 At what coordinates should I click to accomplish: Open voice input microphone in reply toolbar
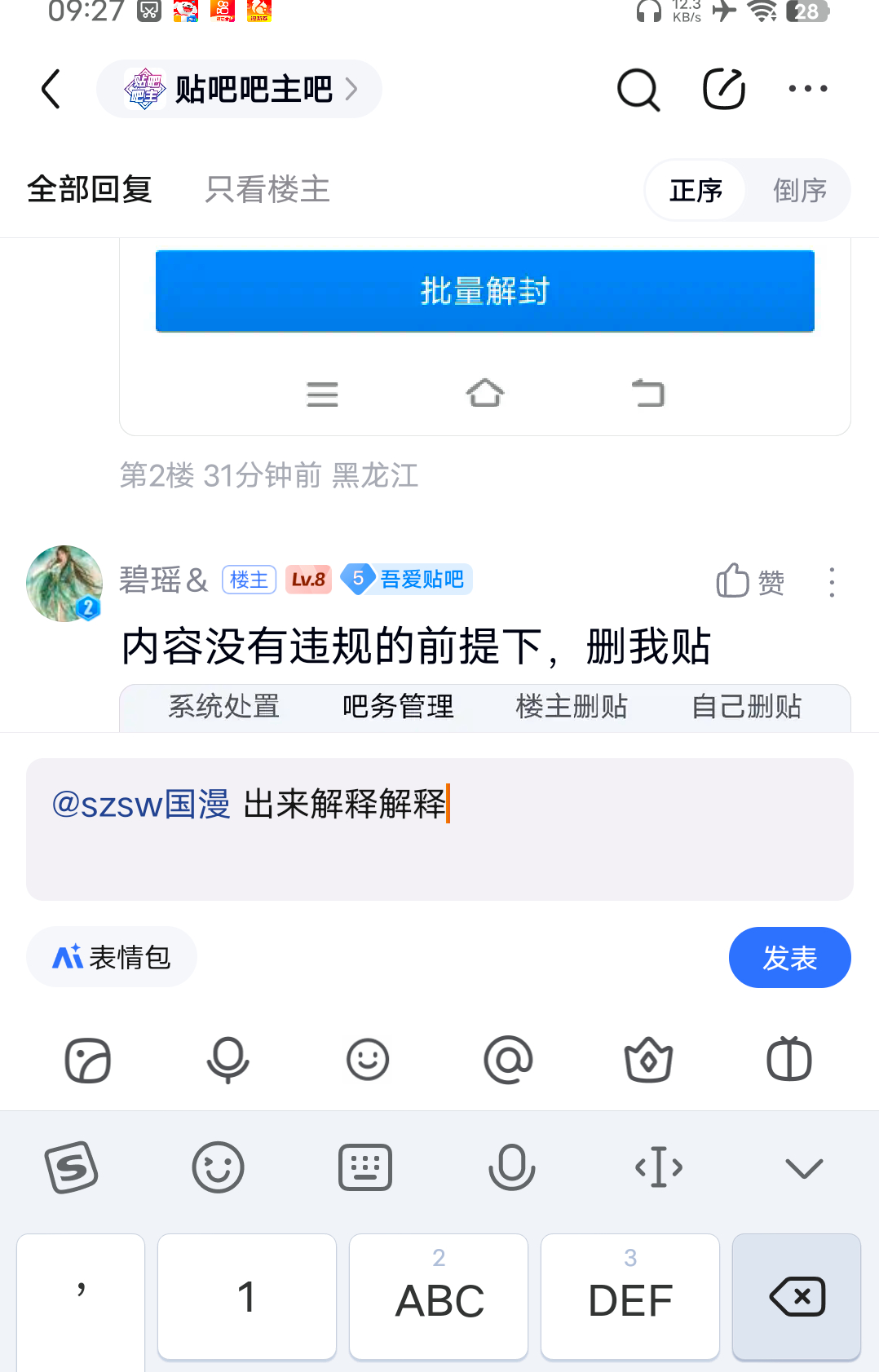pyautogui.click(x=227, y=1060)
